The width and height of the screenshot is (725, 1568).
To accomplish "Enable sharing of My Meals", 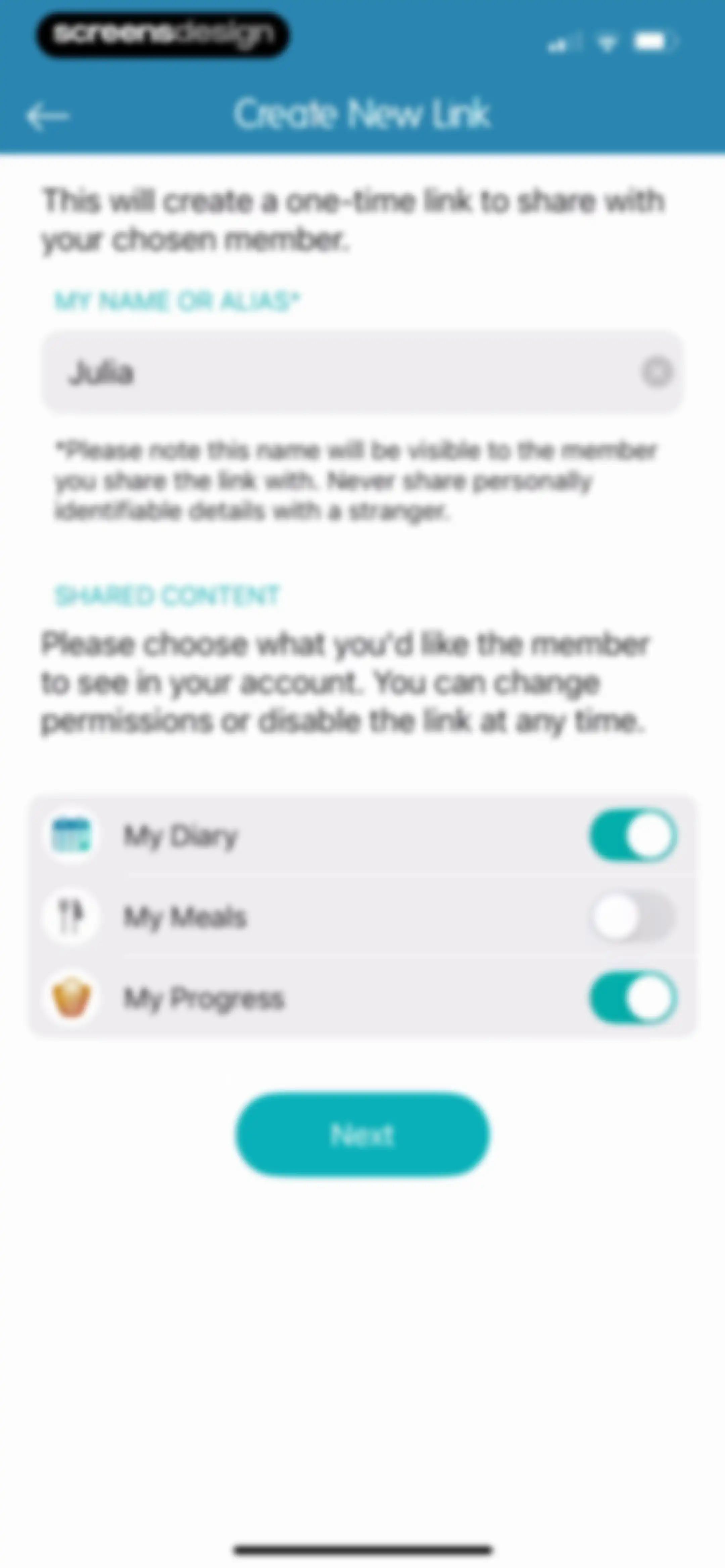I will tap(633, 917).
